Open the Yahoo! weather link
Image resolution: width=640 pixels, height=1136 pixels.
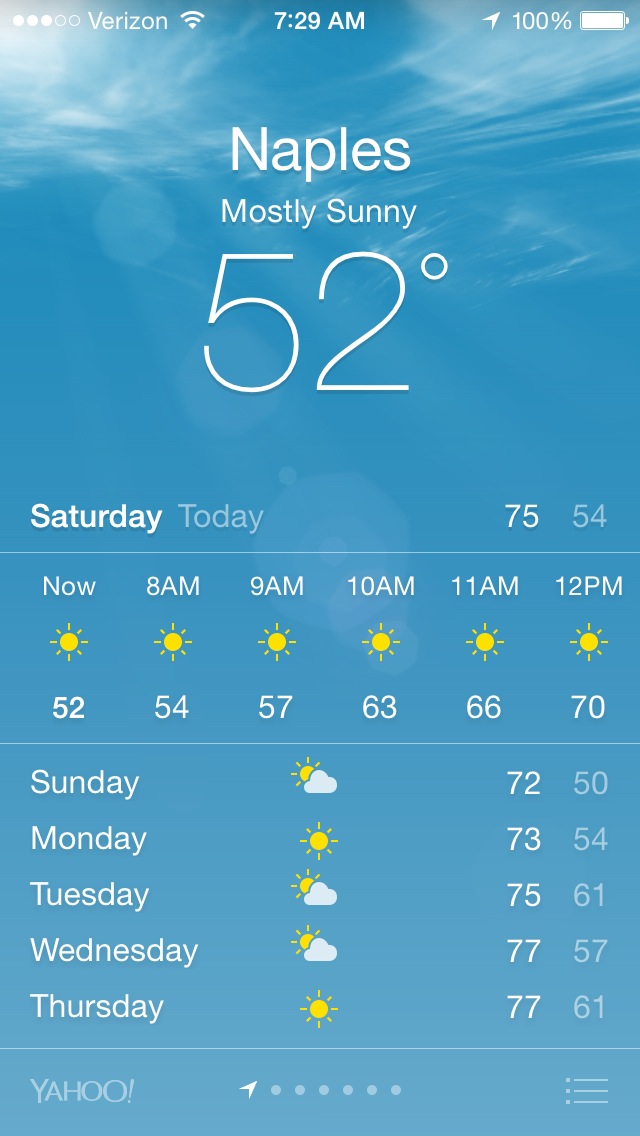[x=82, y=1090]
